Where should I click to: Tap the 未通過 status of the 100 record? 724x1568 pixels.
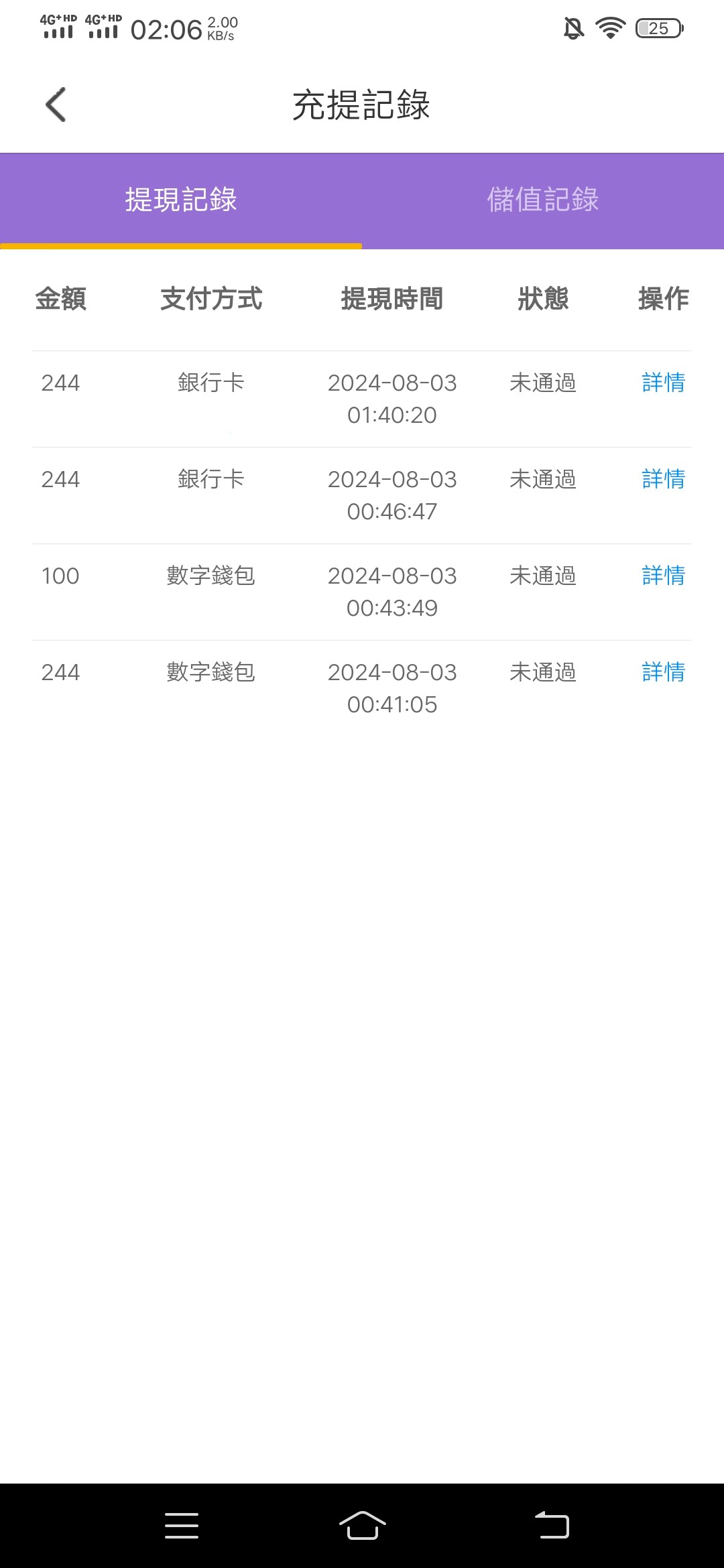pos(543,576)
